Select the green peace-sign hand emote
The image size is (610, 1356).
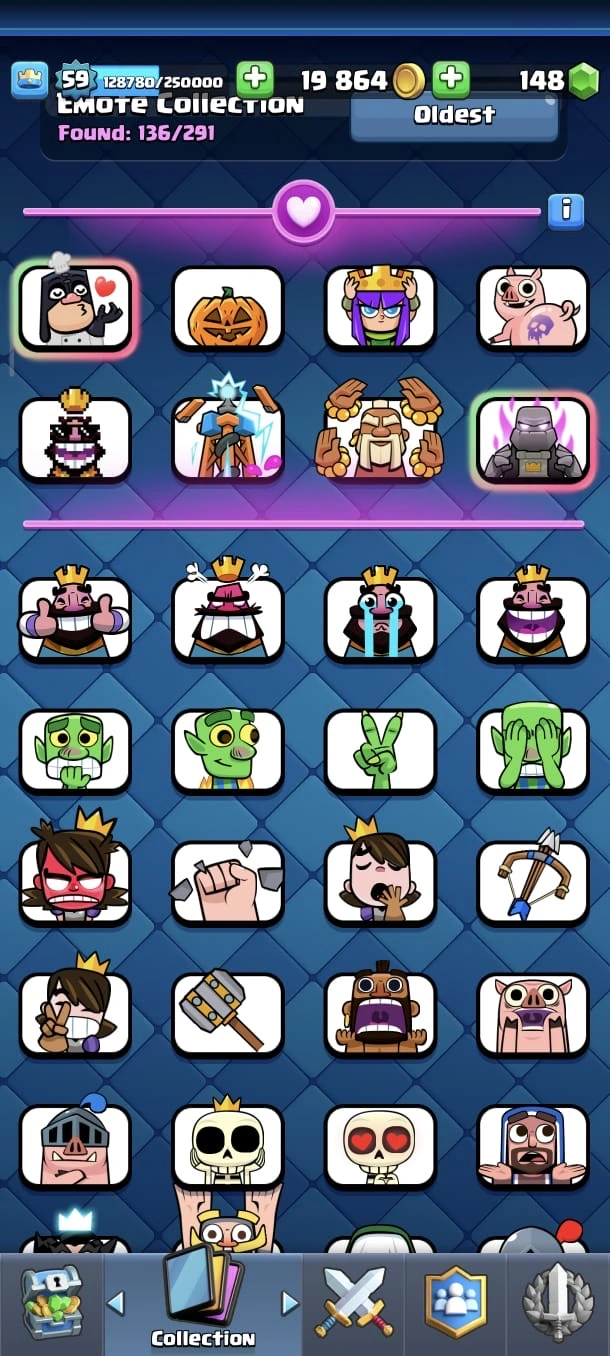[380, 751]
